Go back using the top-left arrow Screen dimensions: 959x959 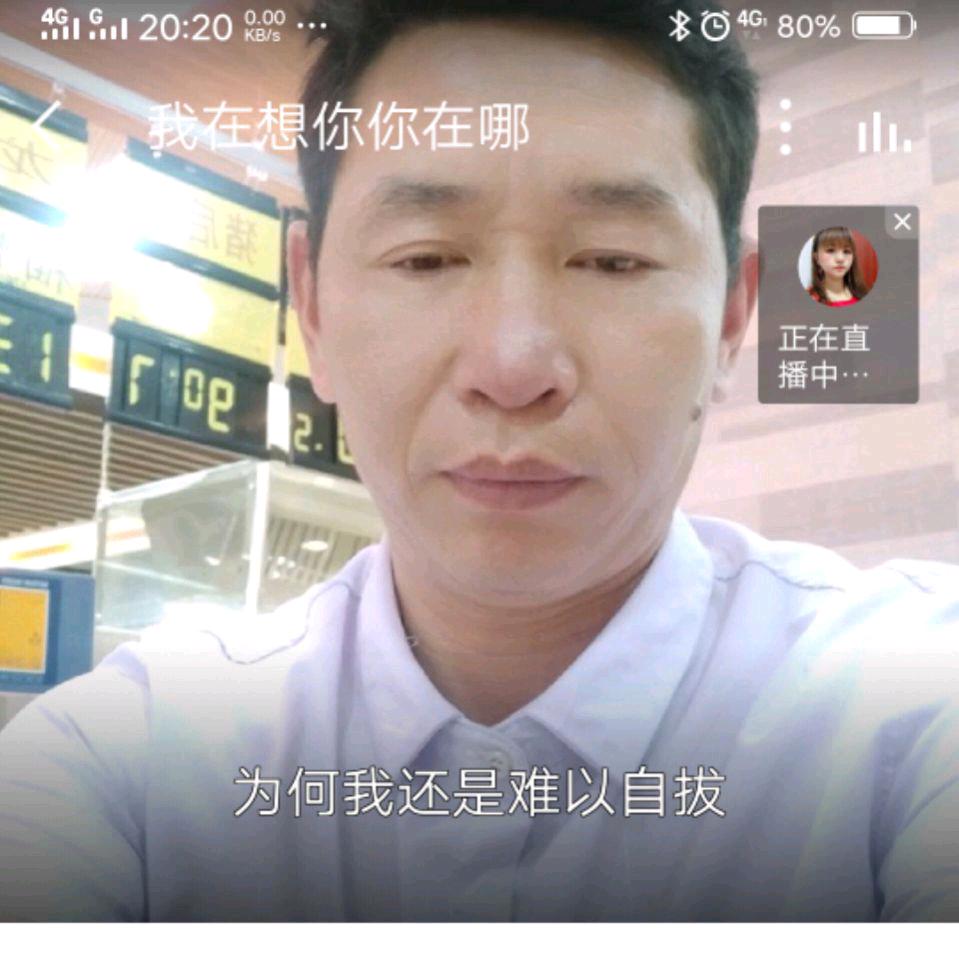[x=46, y=125]
